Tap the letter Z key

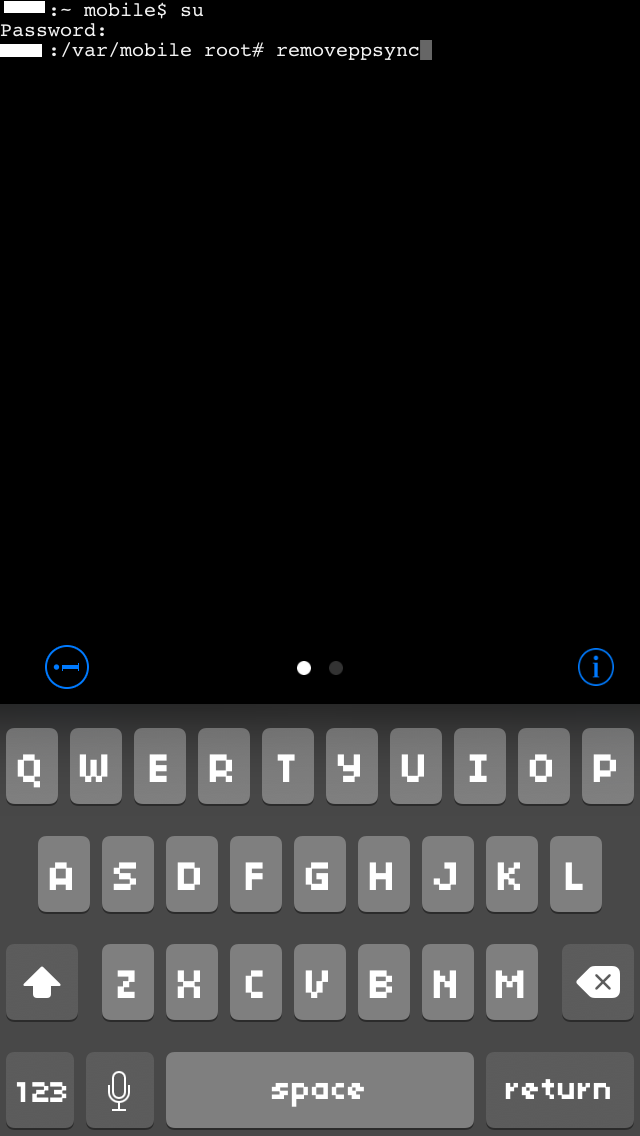(128, 982)
